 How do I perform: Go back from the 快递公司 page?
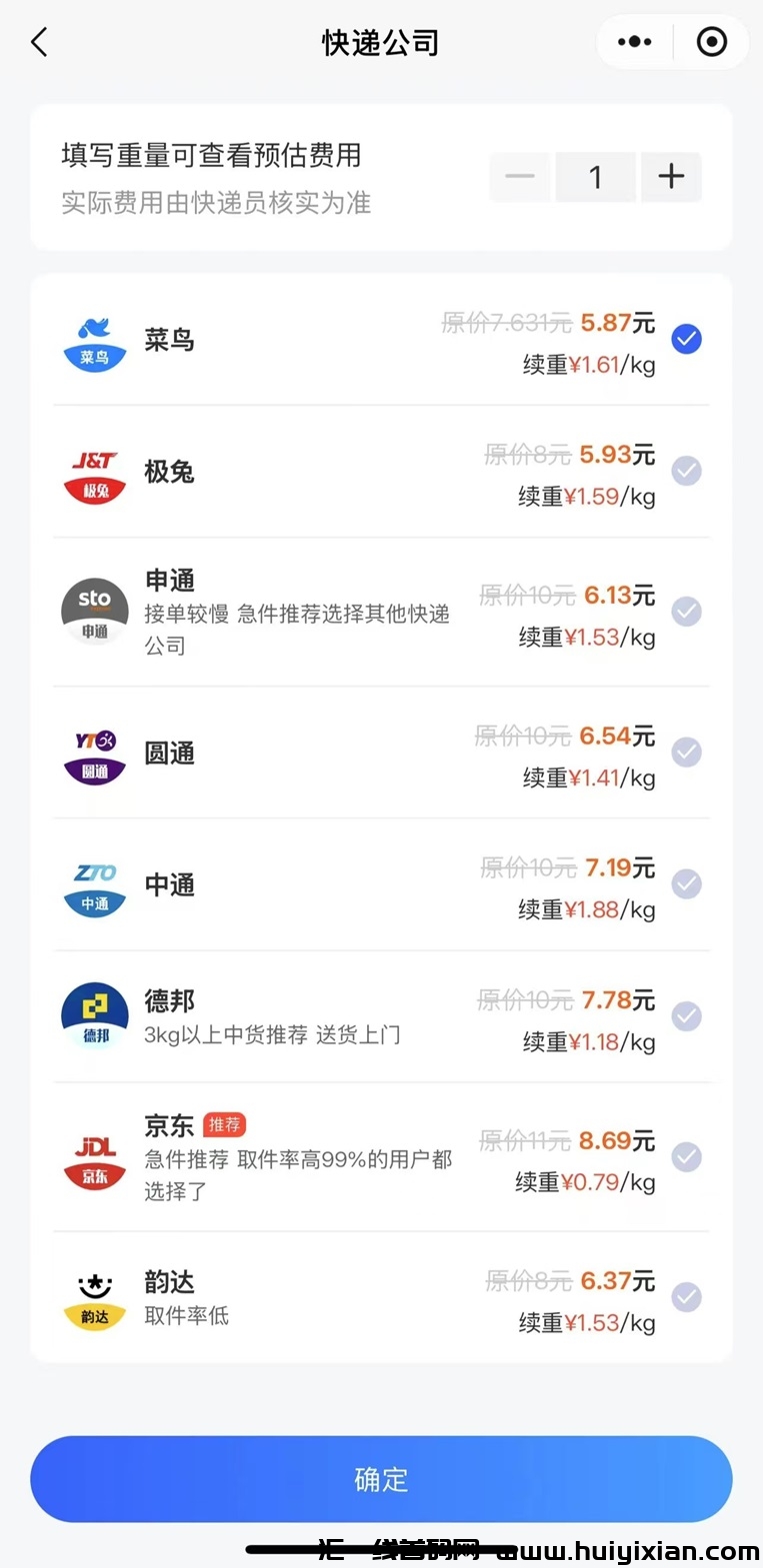click(x=40, y=42)
